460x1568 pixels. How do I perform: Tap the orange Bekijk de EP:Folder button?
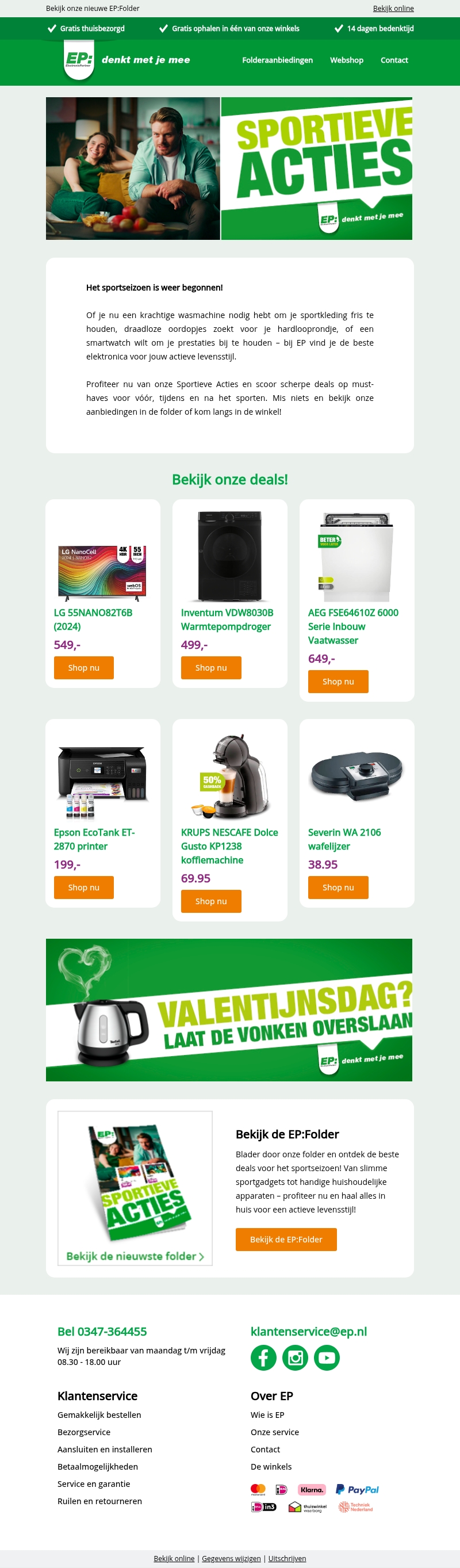coord(286,1240)
